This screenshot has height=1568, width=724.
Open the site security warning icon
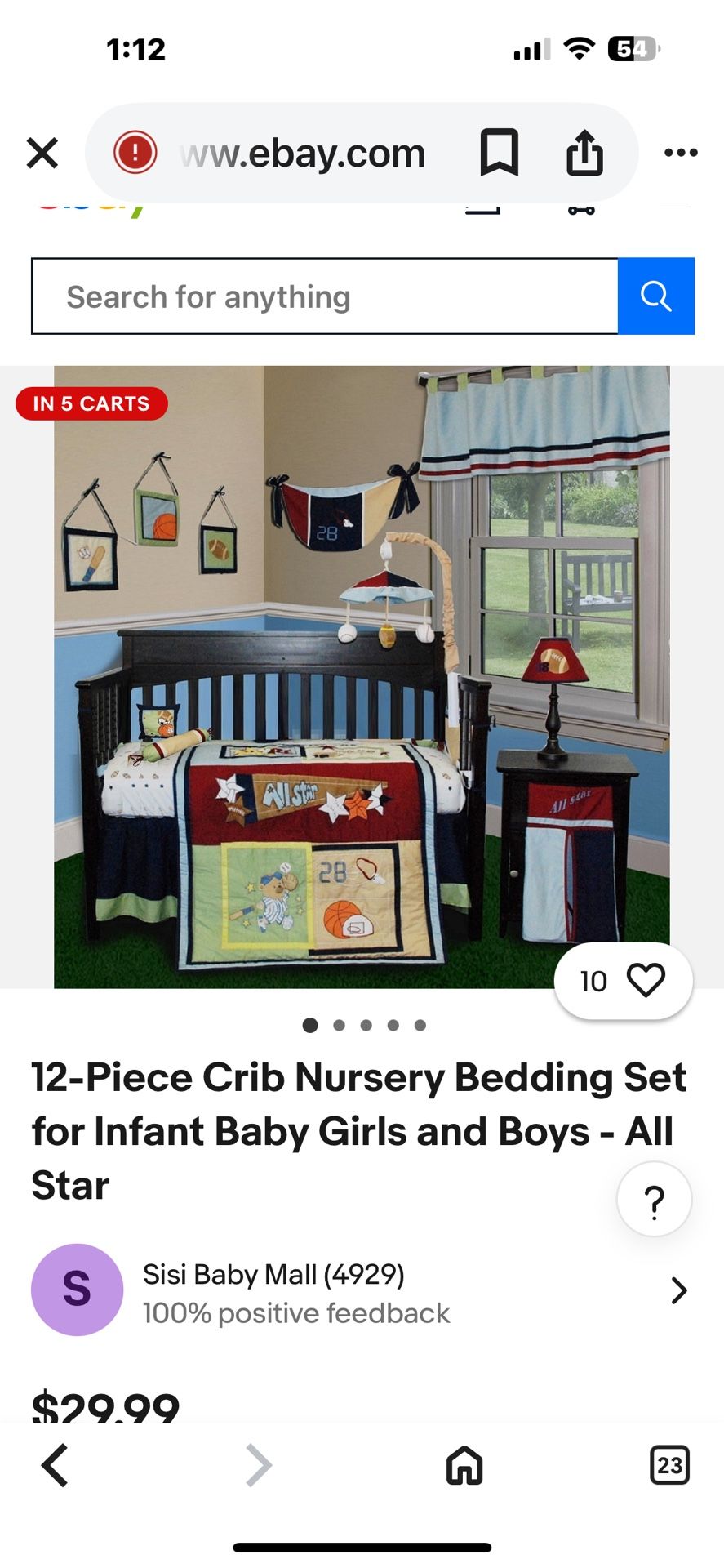click(x=135, y=153)
